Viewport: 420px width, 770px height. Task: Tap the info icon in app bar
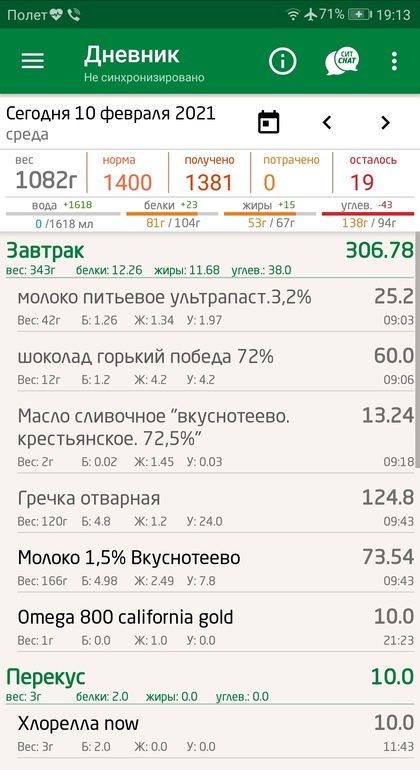pos(282,61)
